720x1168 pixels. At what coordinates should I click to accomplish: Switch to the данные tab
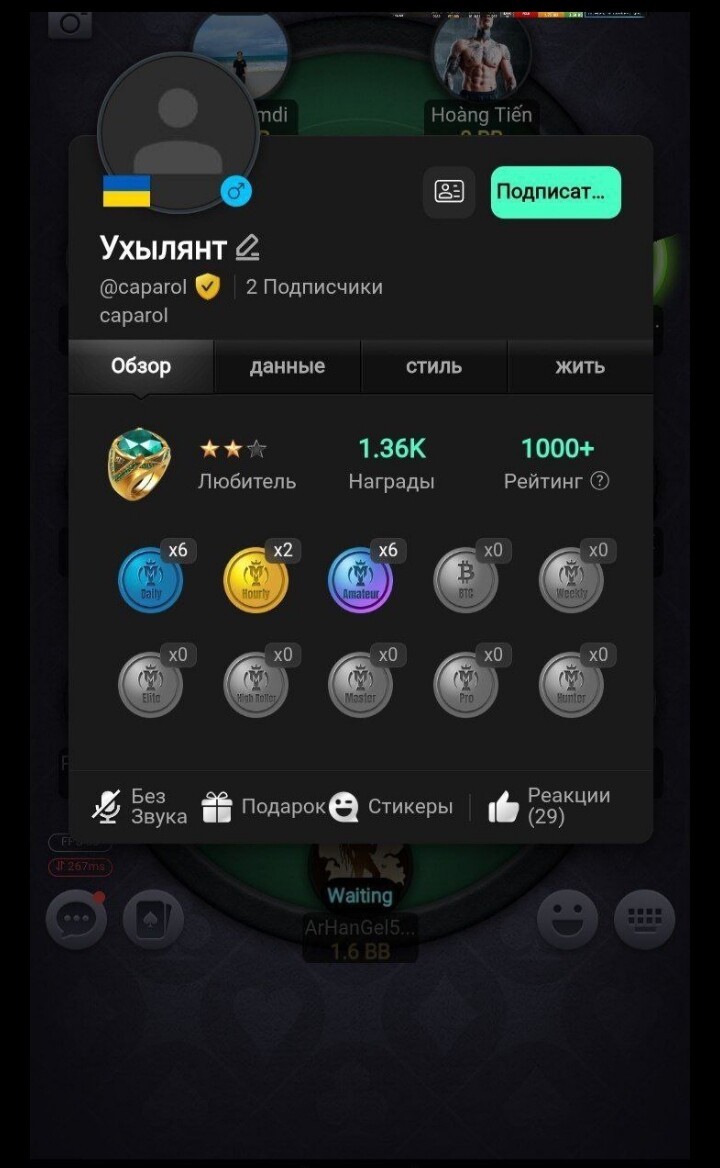tap(287, 366)
